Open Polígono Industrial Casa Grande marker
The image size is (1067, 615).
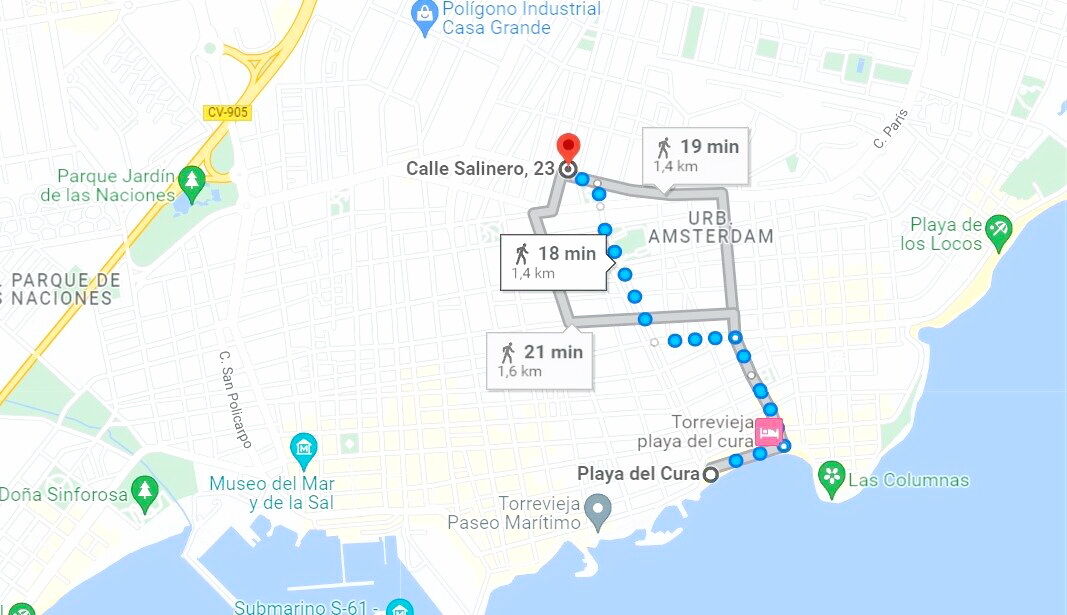coord(424,14)
